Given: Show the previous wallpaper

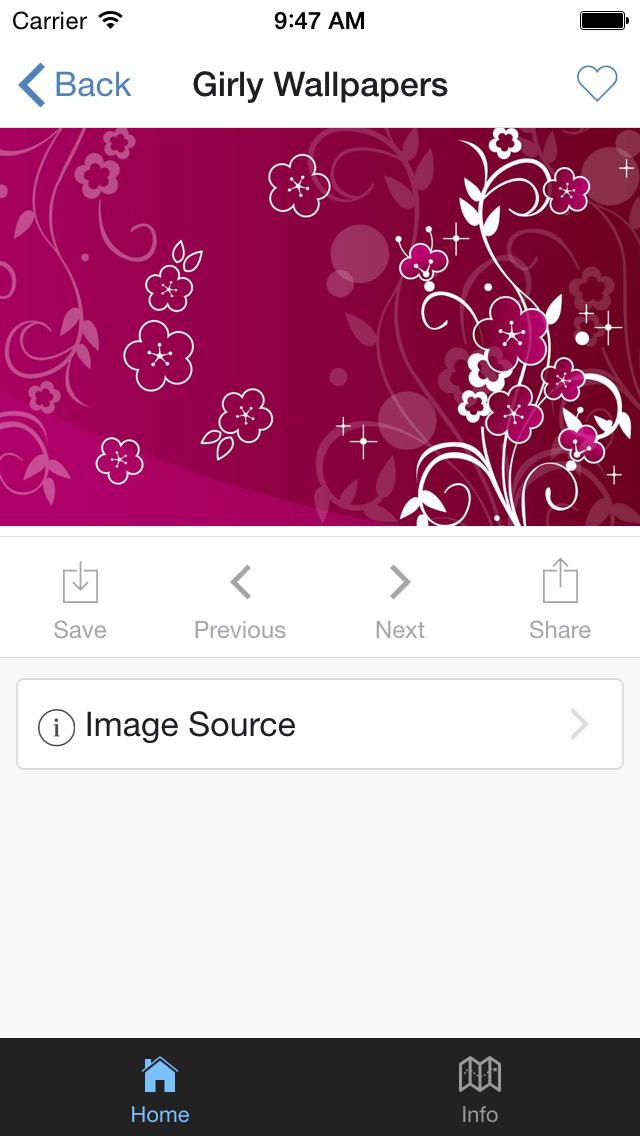Looking at the screenshot, I should (x=240, y=599).
